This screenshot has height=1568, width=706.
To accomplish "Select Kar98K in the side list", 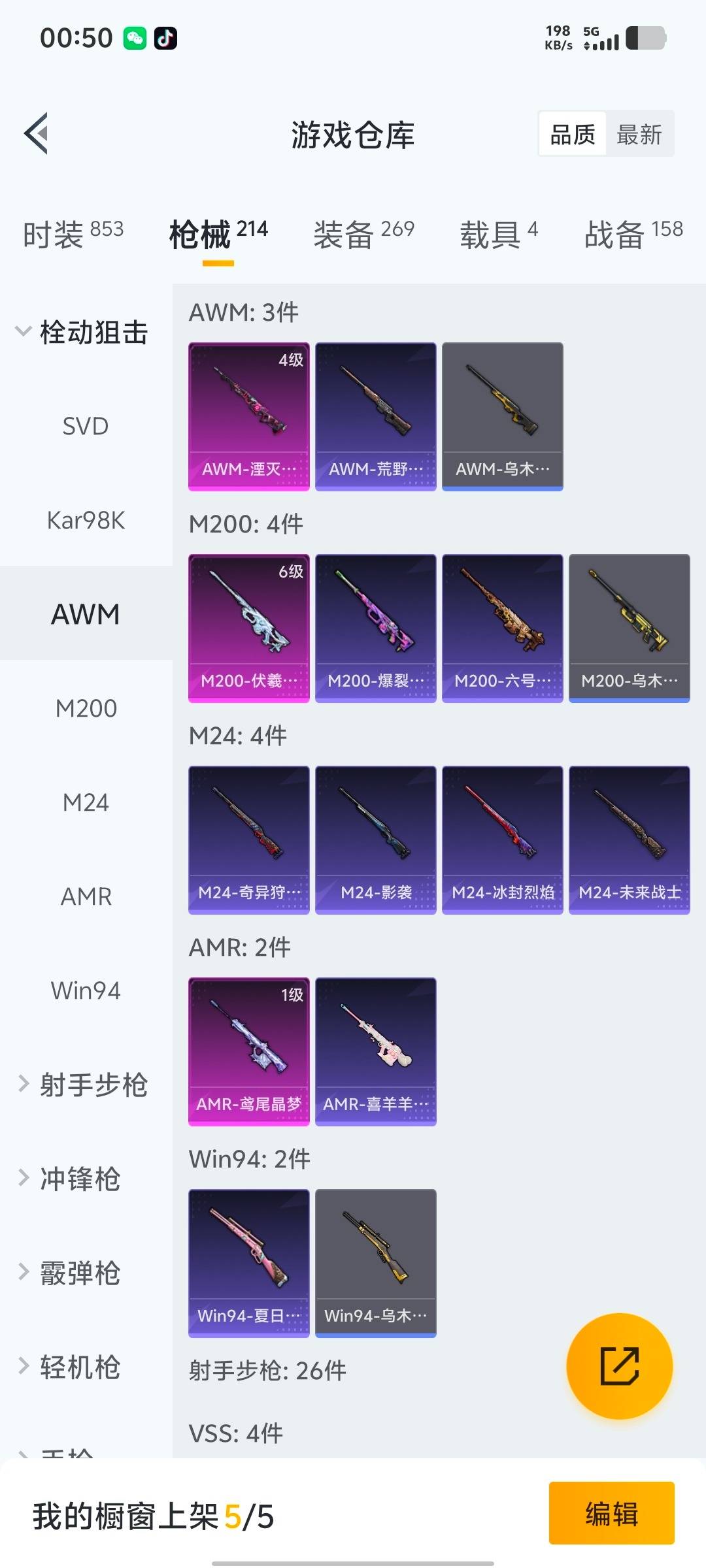I will (x=85, y=520).
